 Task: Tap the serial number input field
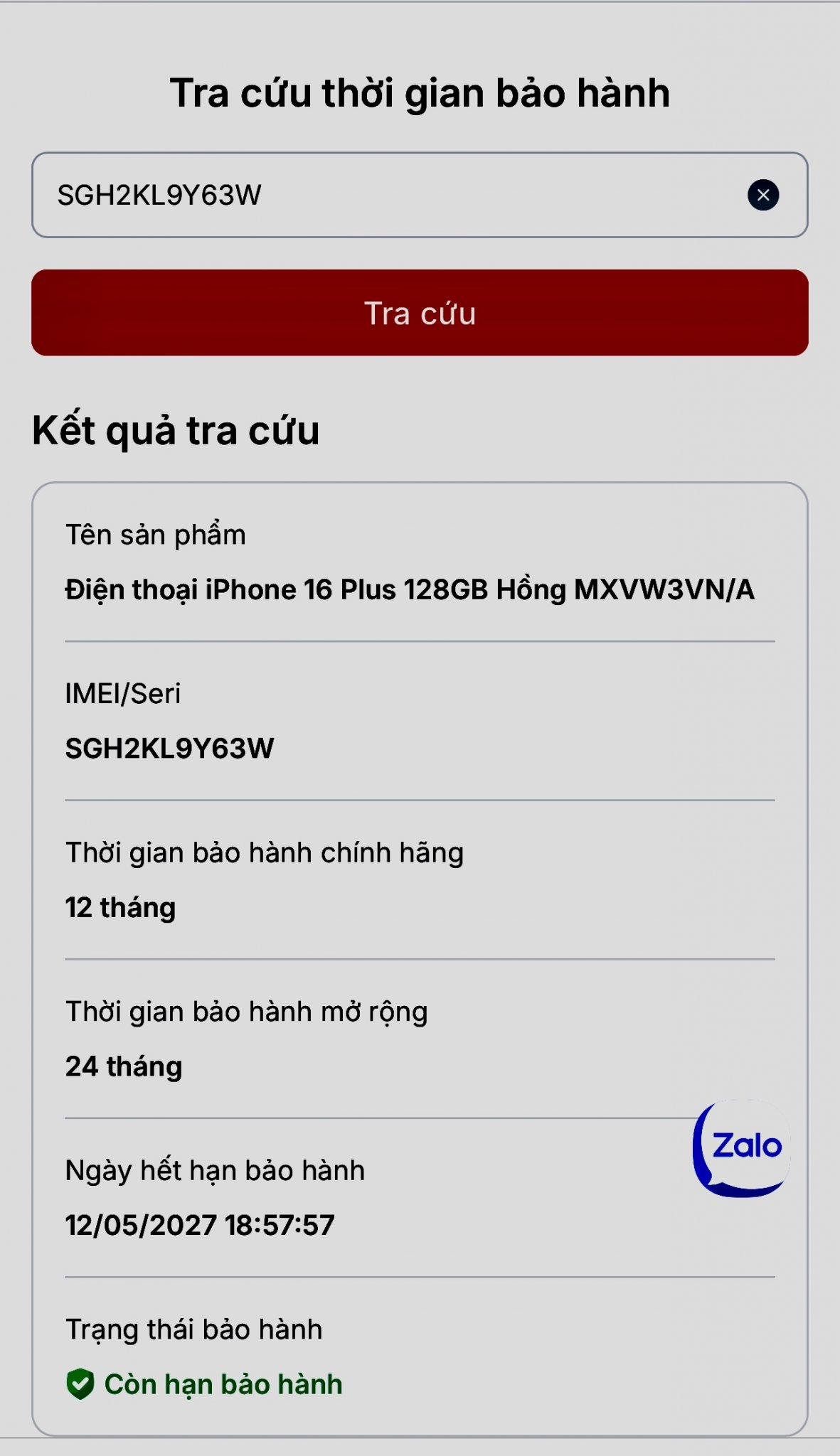click(384, 195)
